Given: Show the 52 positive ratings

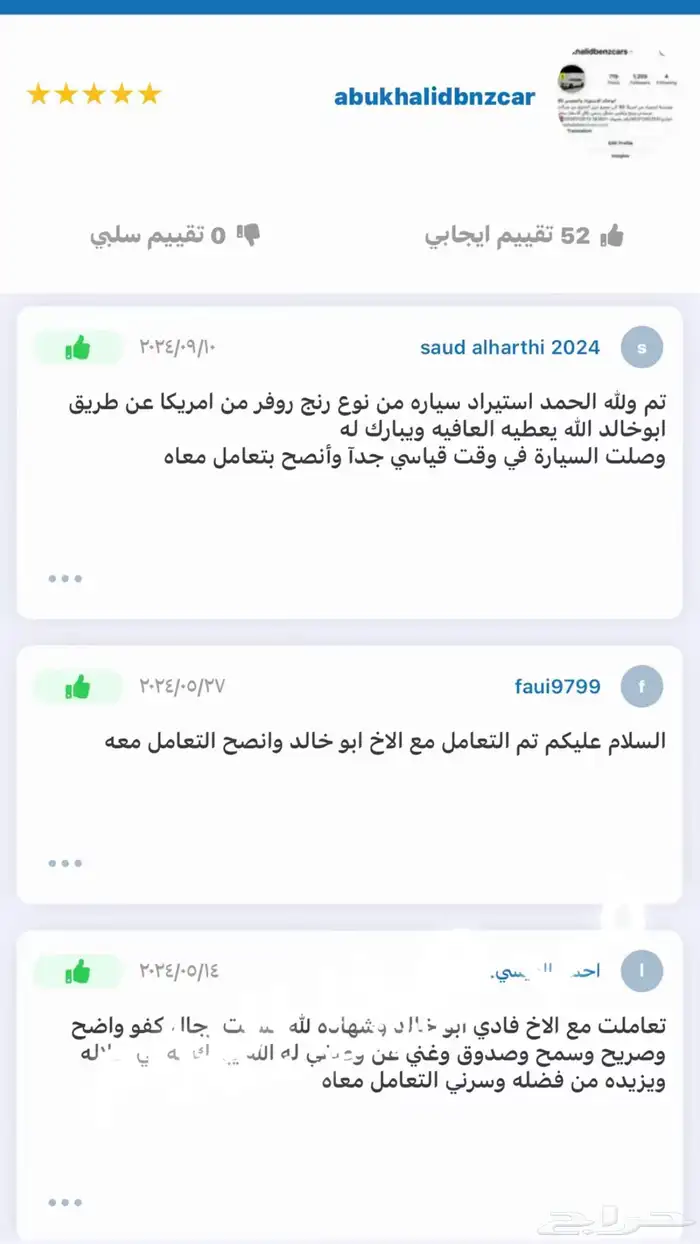Looking at the screenshot, I should [x=524, y=236].
